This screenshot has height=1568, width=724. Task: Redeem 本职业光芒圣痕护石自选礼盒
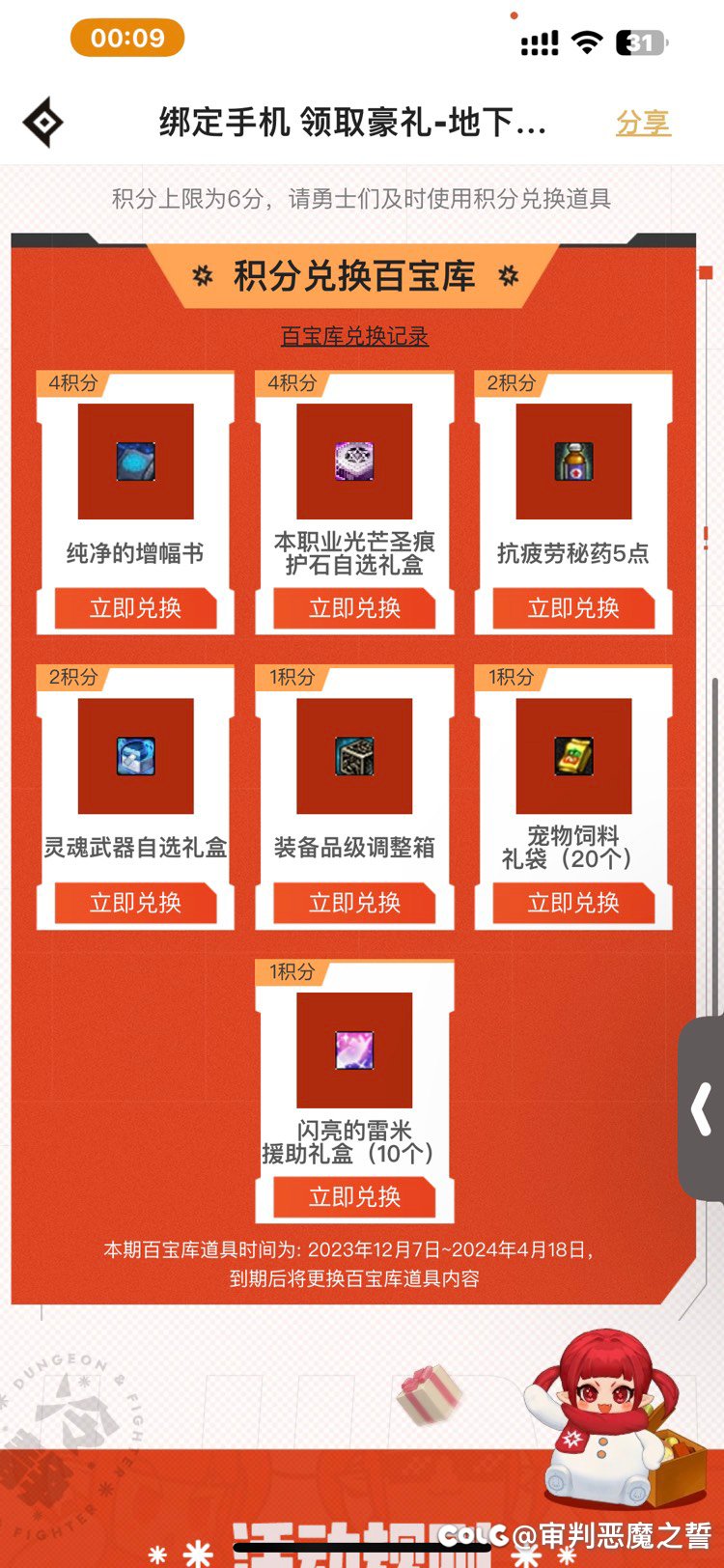click(x=354, y=608)
